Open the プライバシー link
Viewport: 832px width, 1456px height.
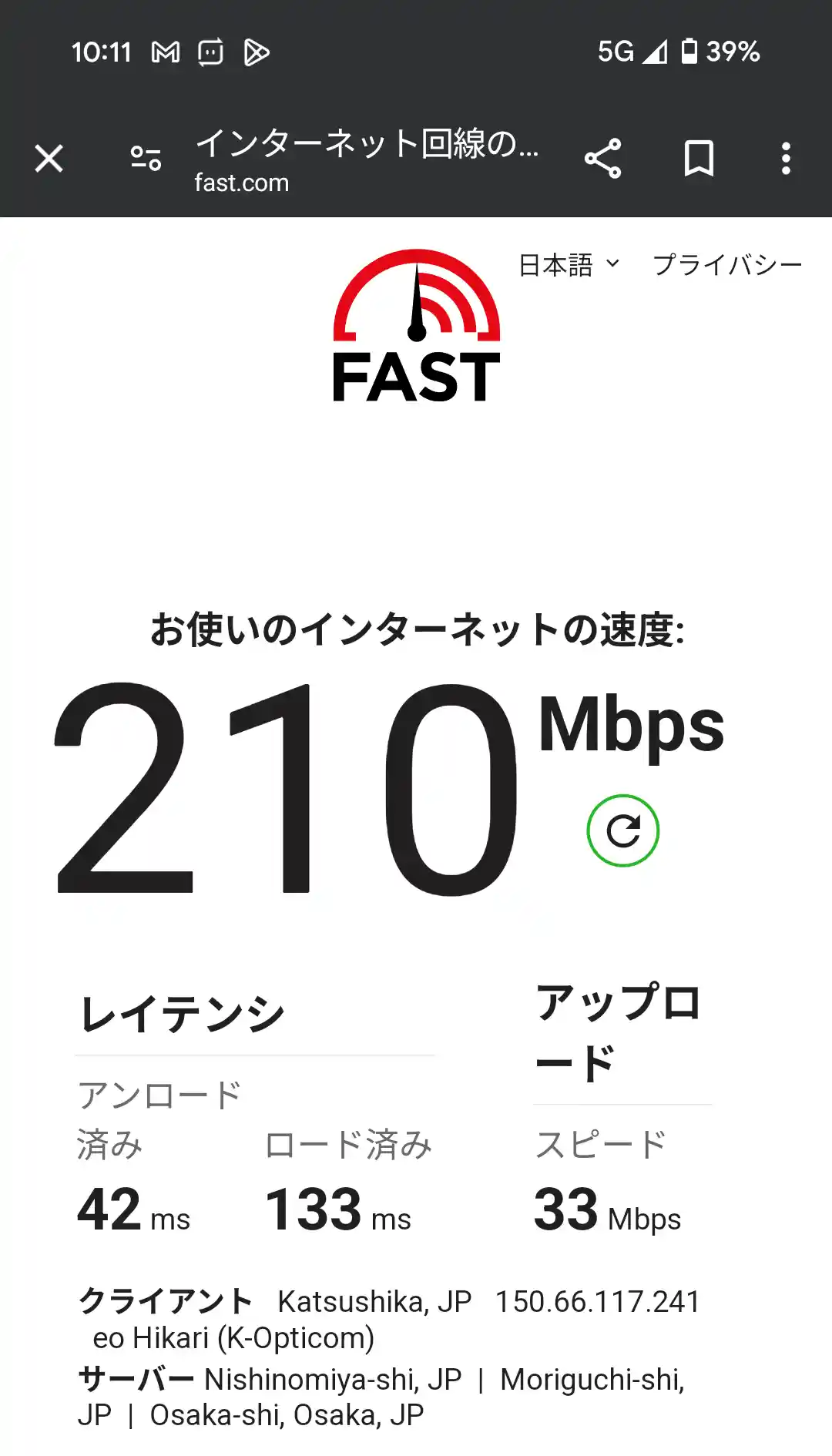[727, 265]
